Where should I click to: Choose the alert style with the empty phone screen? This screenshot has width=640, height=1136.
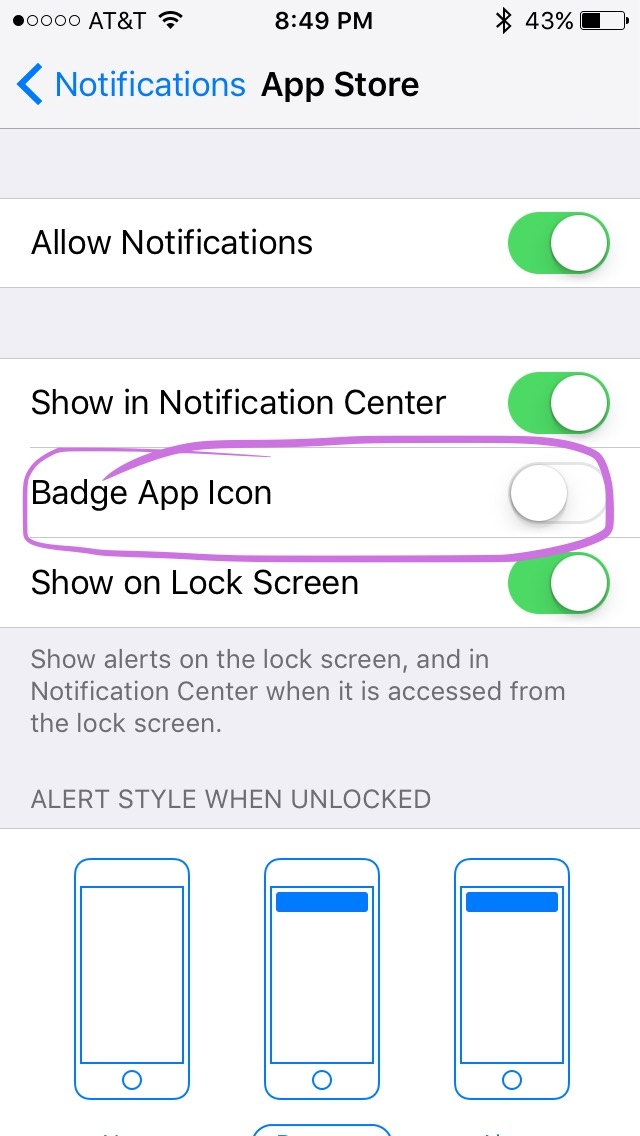point(131,977)
